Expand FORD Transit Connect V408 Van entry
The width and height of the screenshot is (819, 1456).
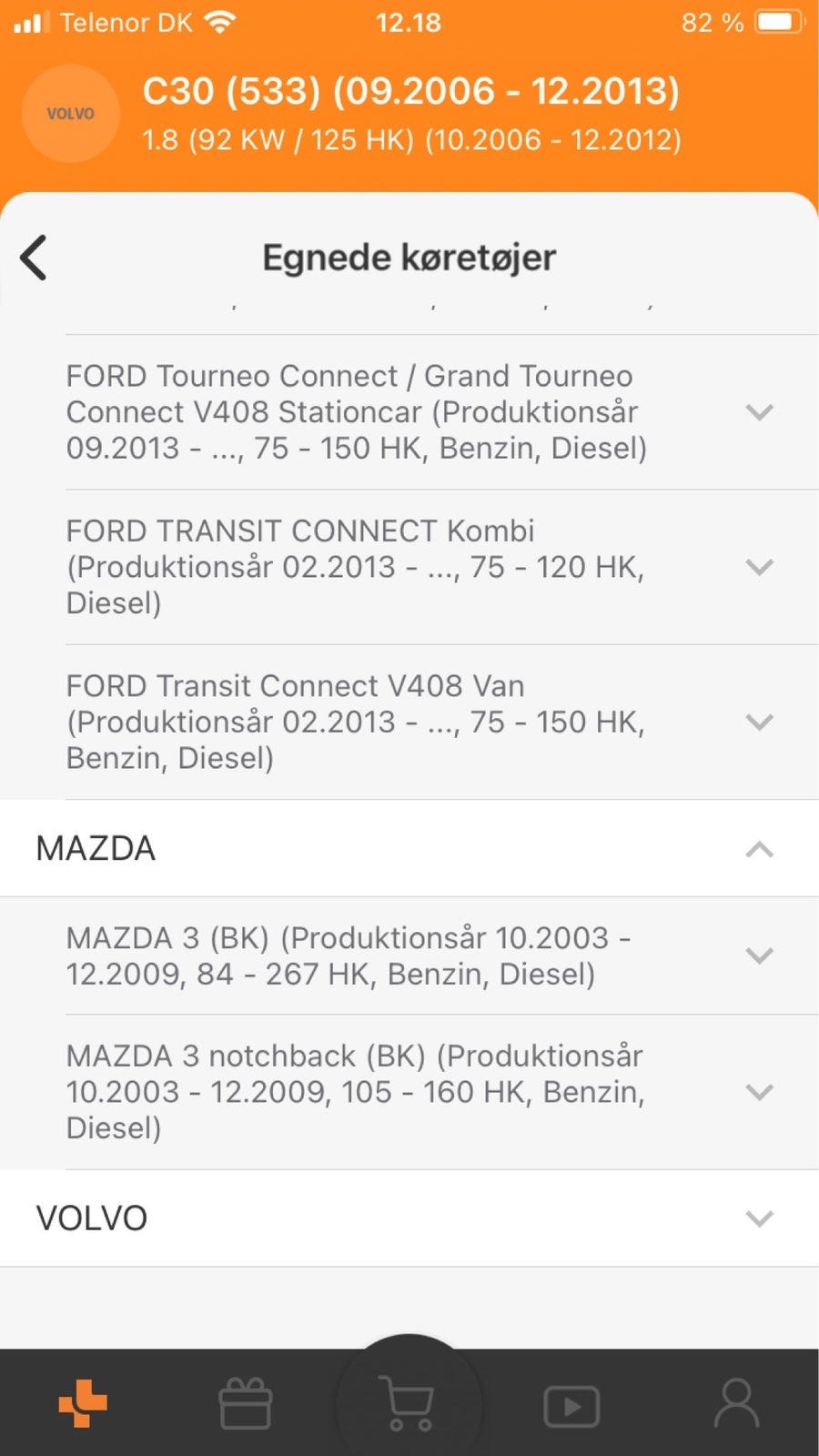pyautogui.click(x=759, y=722)
